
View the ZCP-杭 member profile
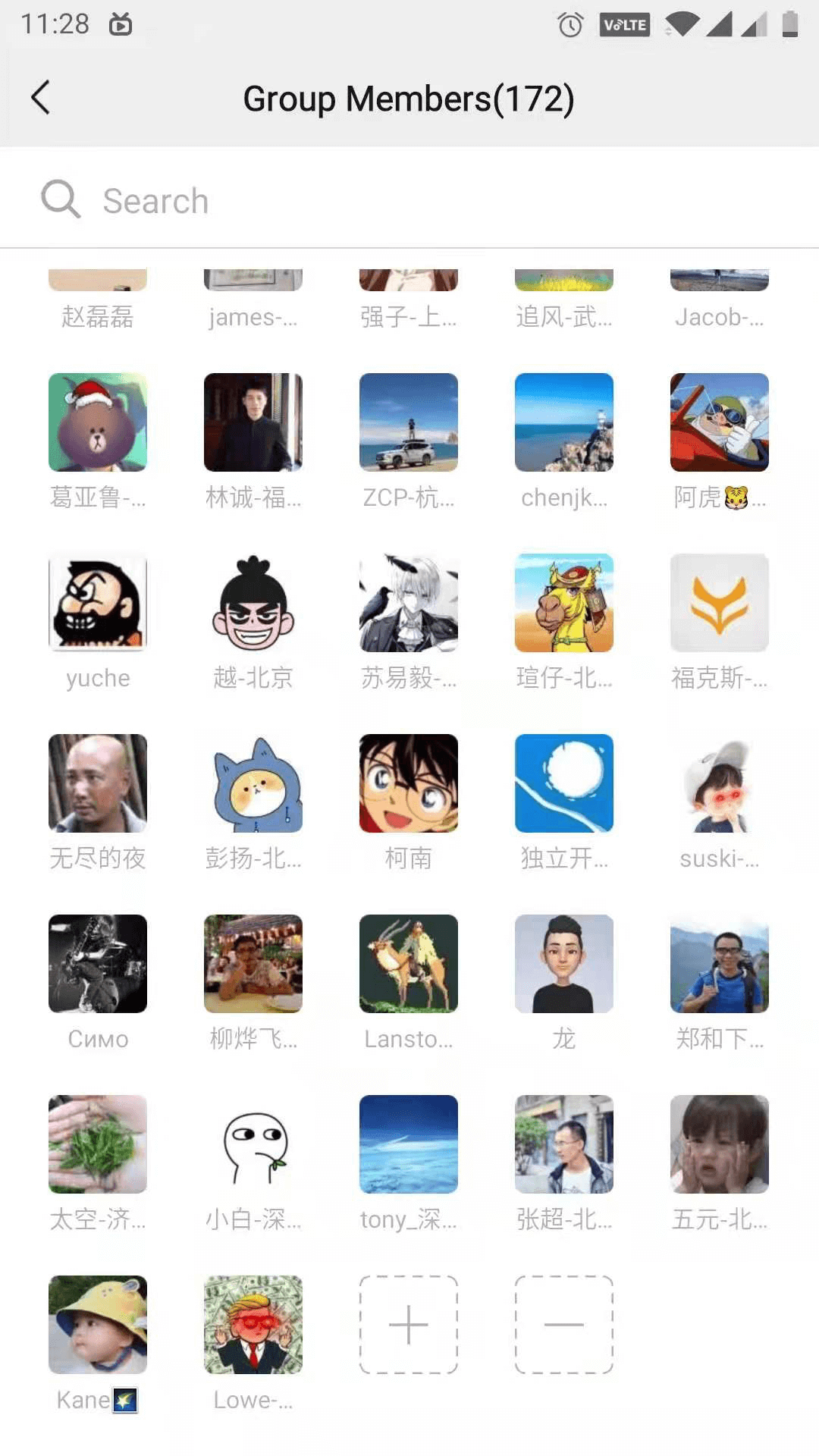click(408, 422)
